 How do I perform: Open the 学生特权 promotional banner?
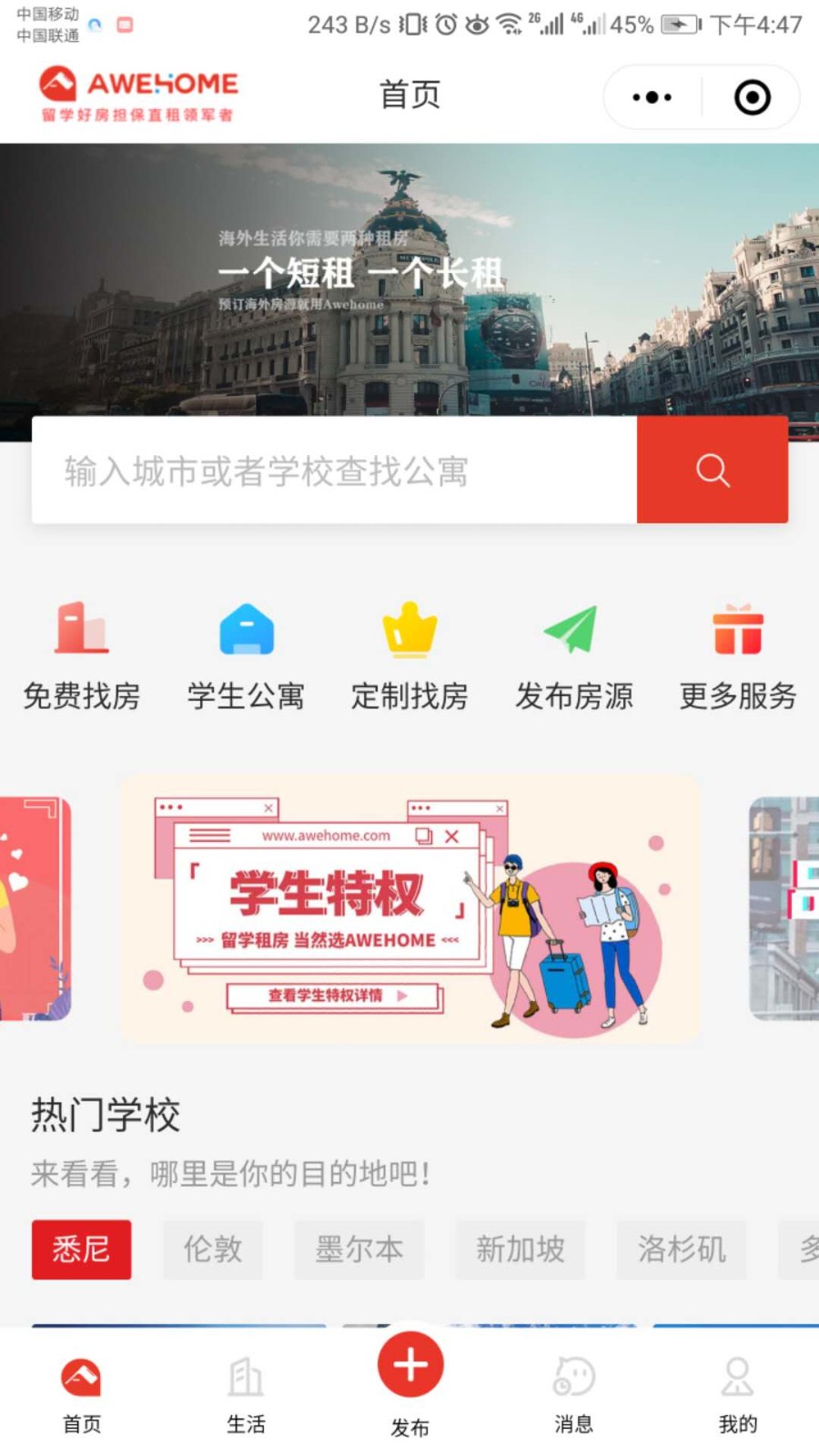pyautogui.click(x=409, y=905)
